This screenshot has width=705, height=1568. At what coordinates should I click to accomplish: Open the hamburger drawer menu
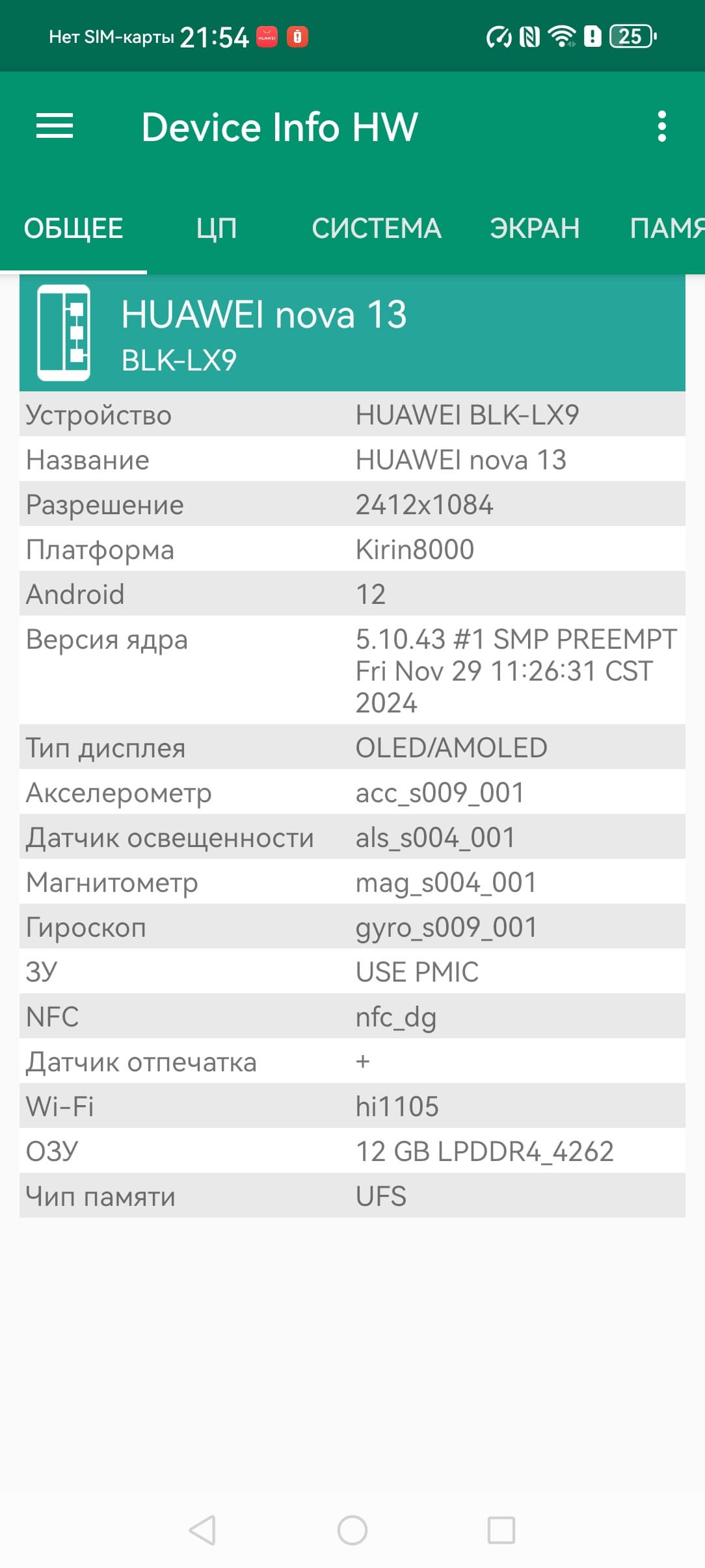coord(55,126)
